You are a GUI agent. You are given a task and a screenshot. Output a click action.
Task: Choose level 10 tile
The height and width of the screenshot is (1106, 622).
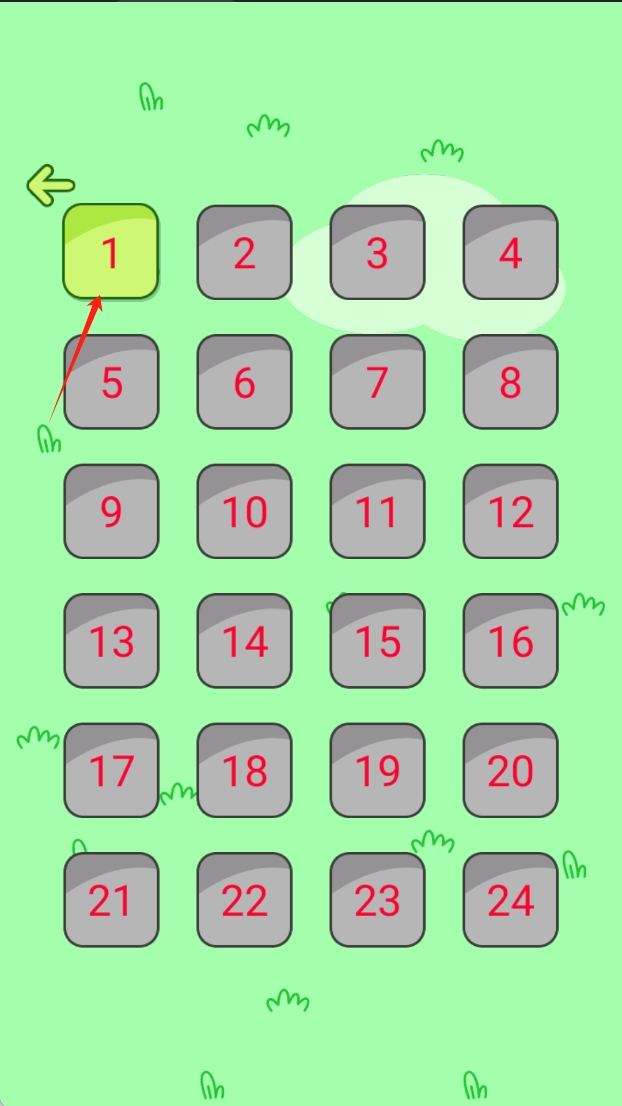(244, 511)
